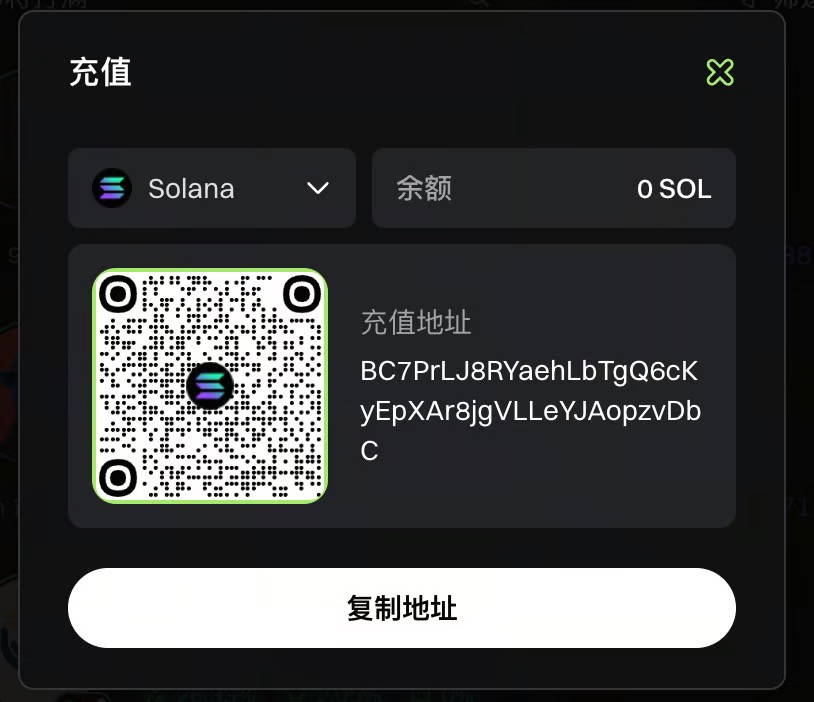Expand the Solana network dropdown

tap(212, 188)
